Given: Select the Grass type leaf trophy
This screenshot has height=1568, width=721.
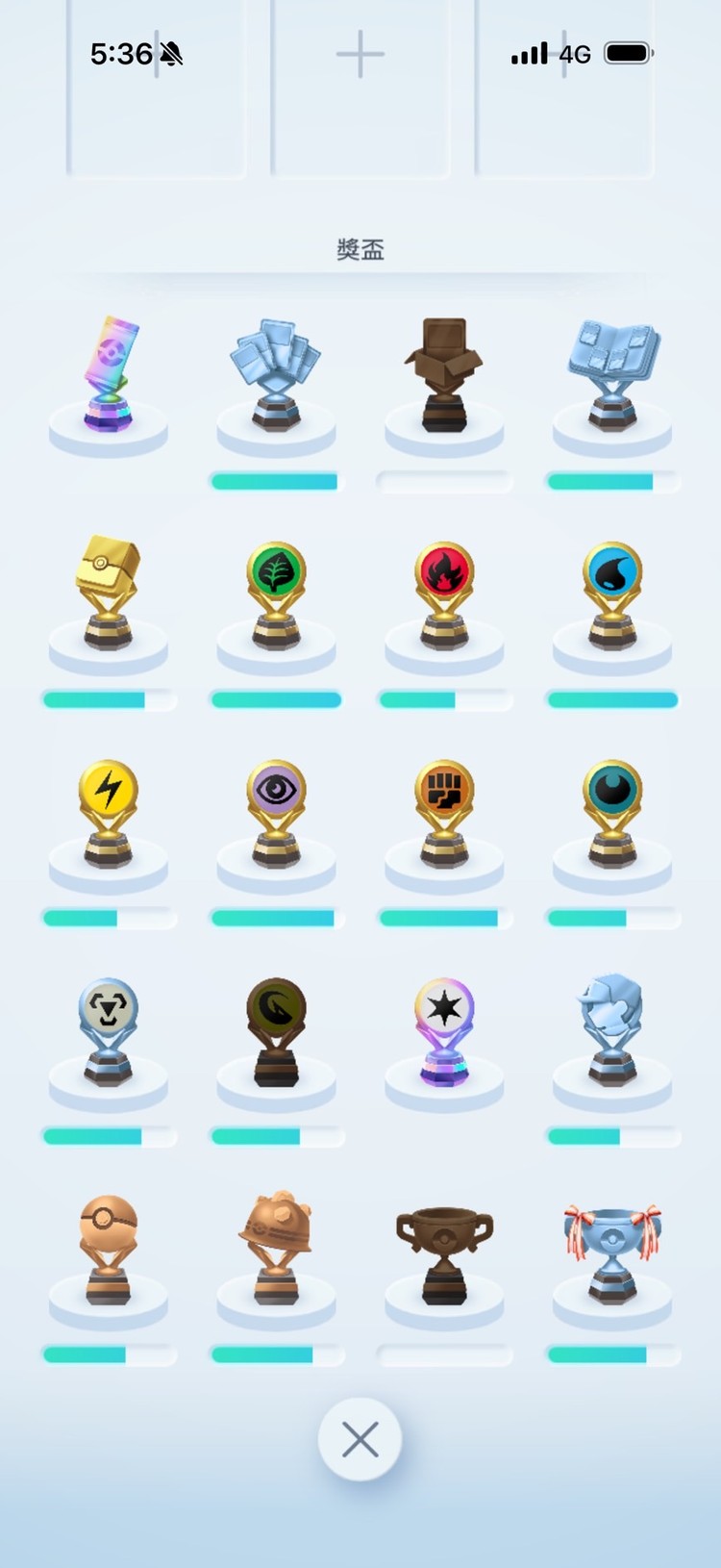Looking at the screenshot, I should pos(276,594).
